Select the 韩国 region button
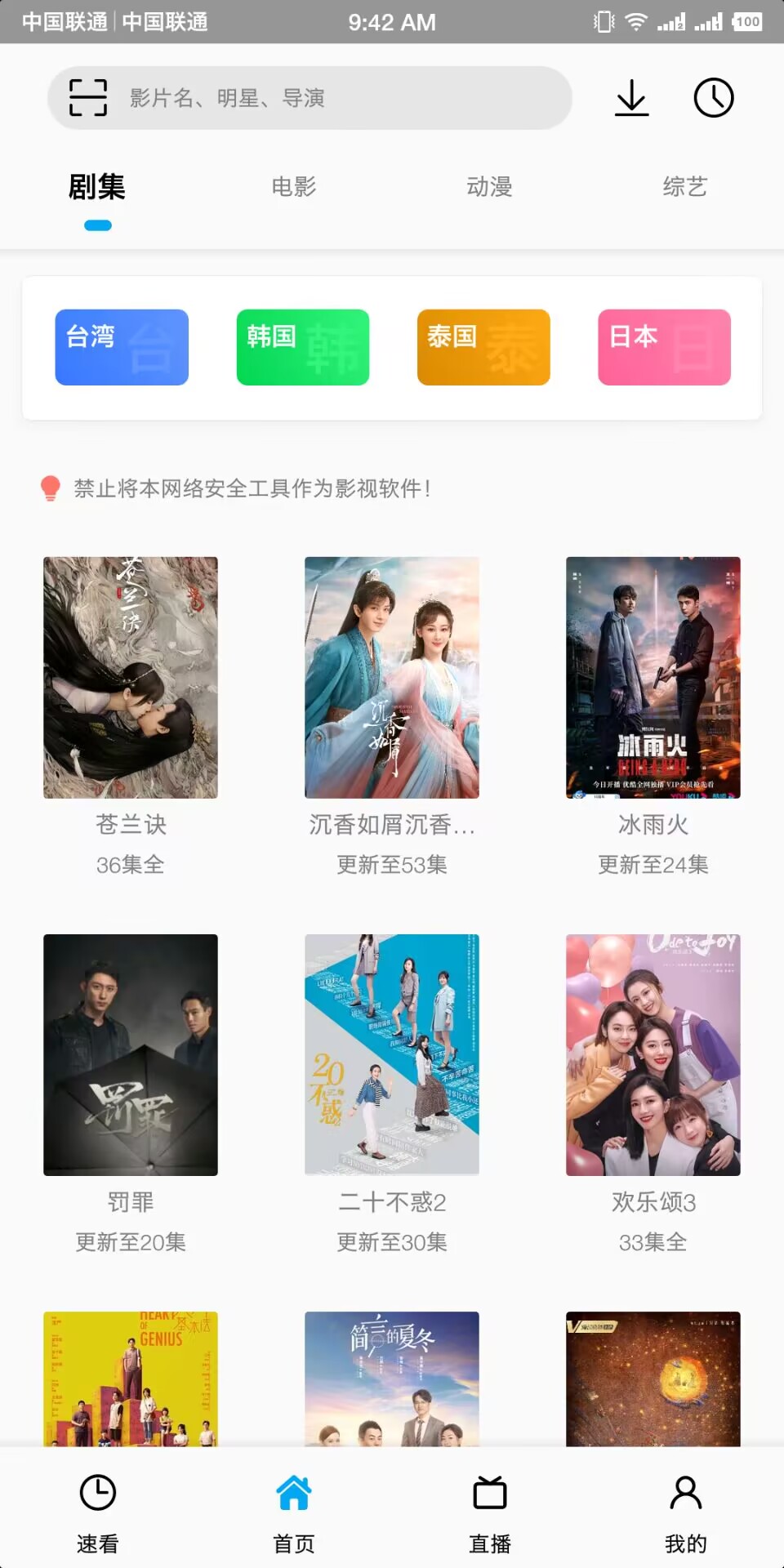Image resolution: width=784 pixels, height=1568 pixels. 302,346
